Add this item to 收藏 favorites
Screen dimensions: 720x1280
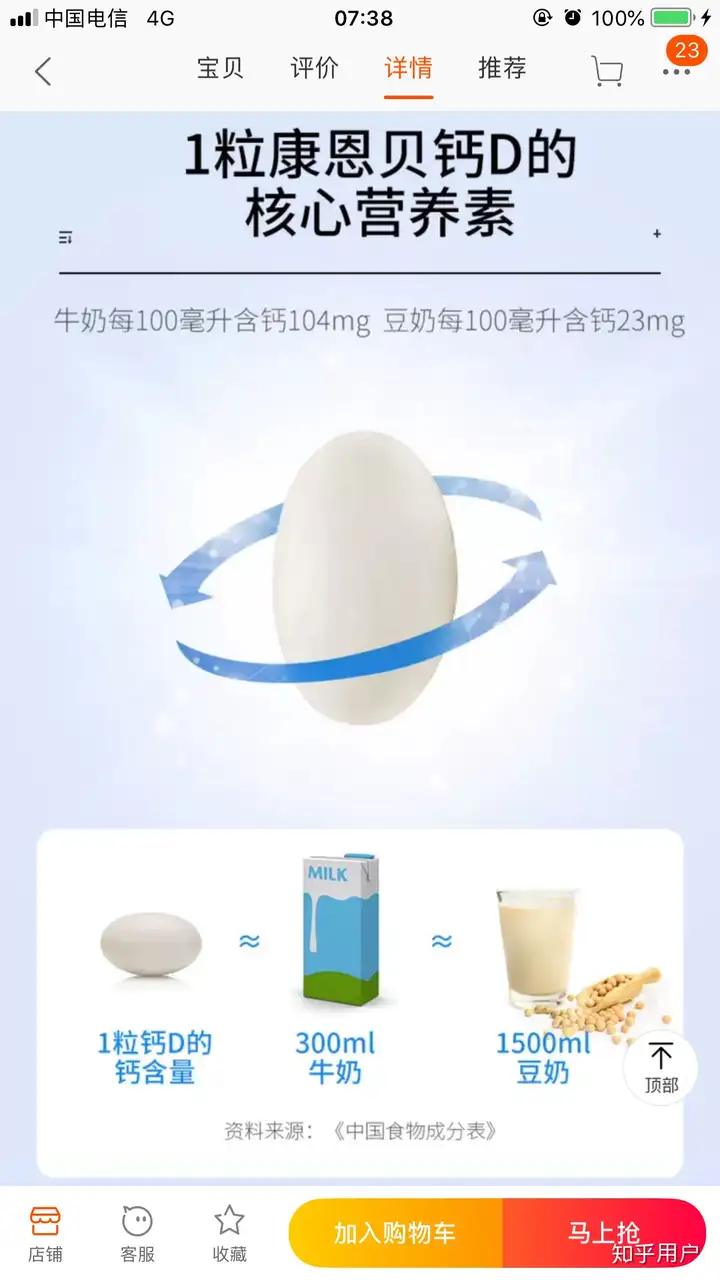[229, 1233]
